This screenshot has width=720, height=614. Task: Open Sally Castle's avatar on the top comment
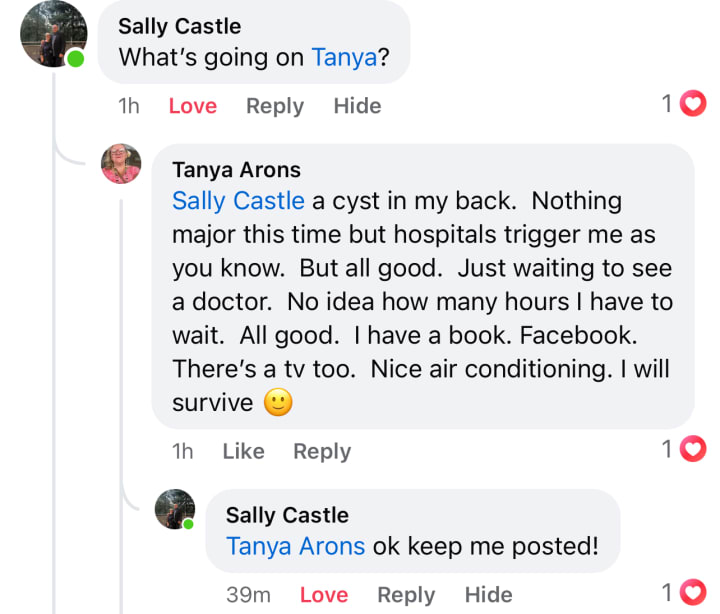pyautogui.click(x=53, y=33)
